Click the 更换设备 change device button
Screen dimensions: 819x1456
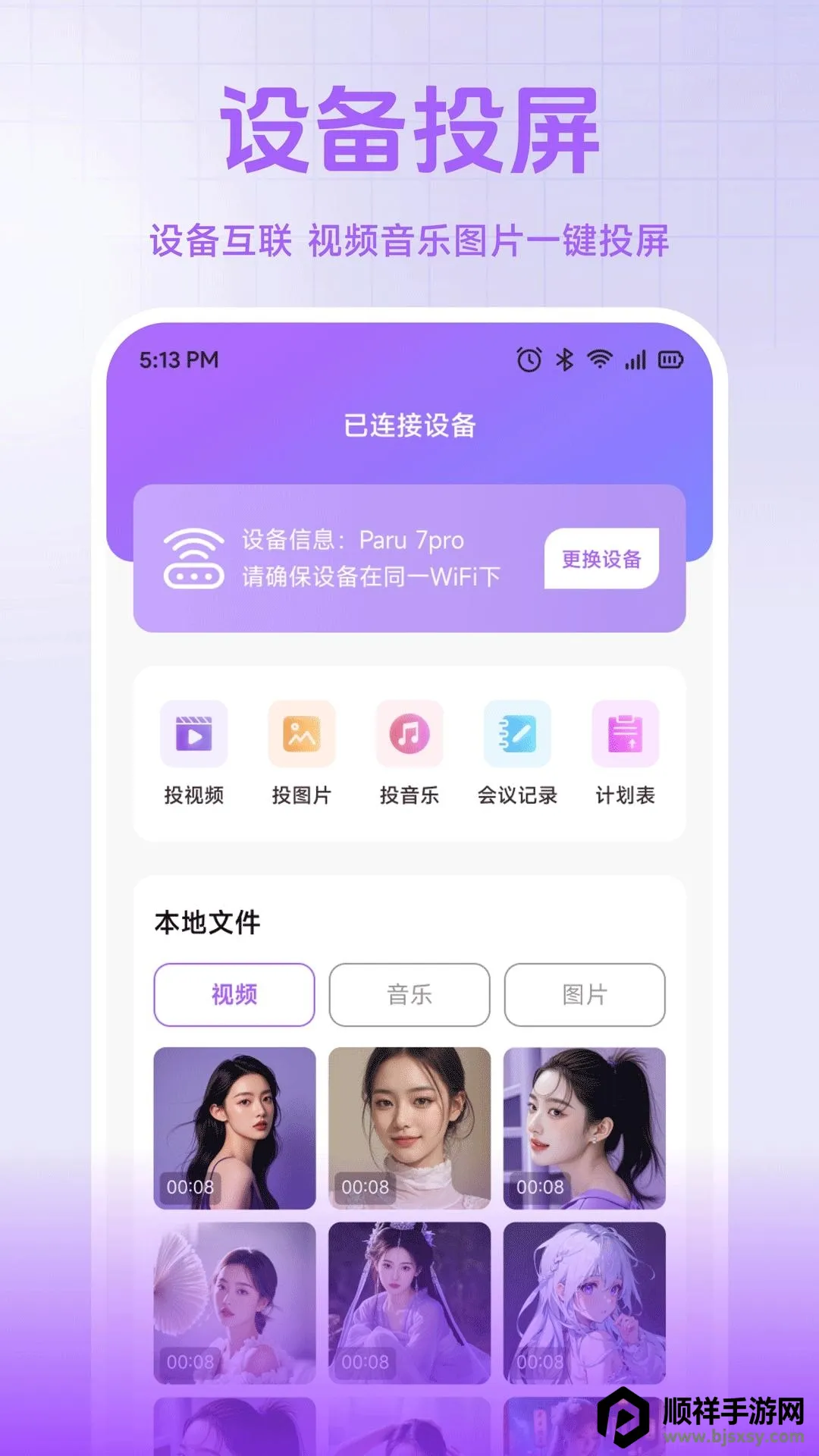coord(603,559)
